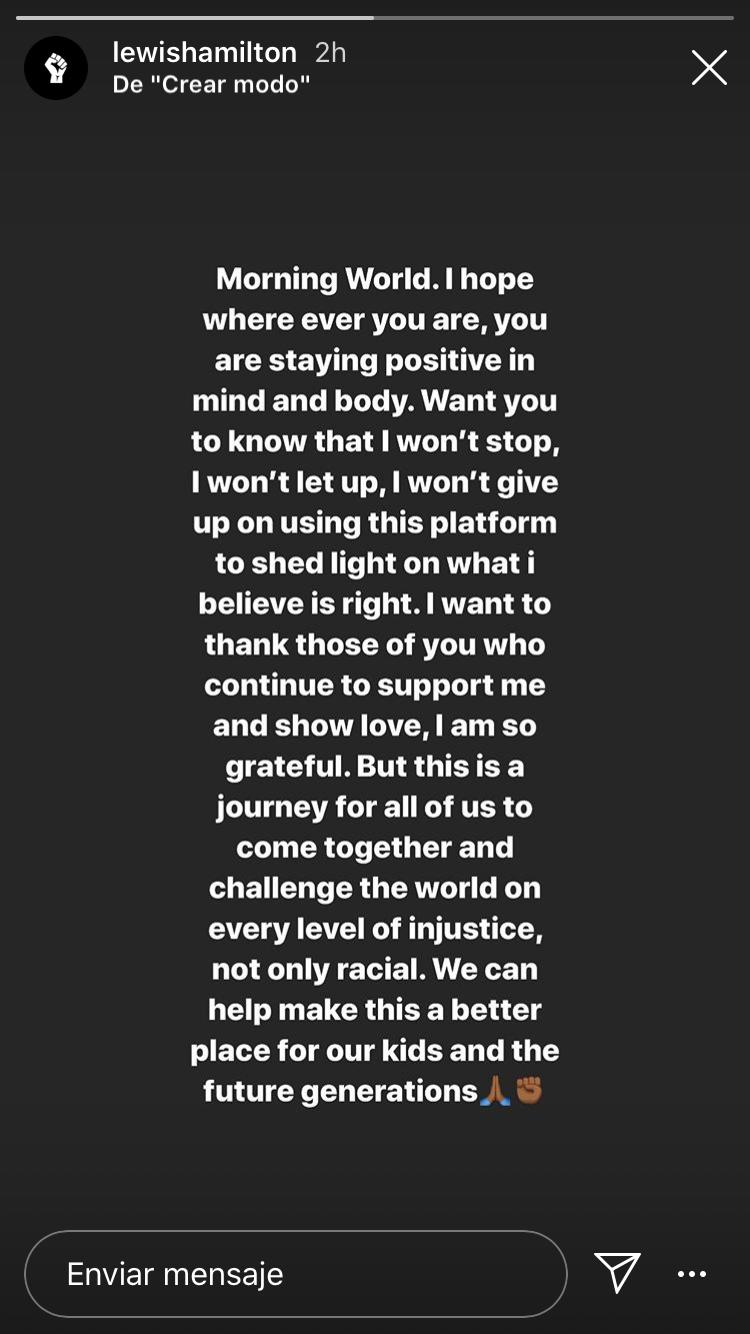This screenshot has width=750, height=1334.
Task: Close the story with the X button
Action: click(x=709, y=68)
